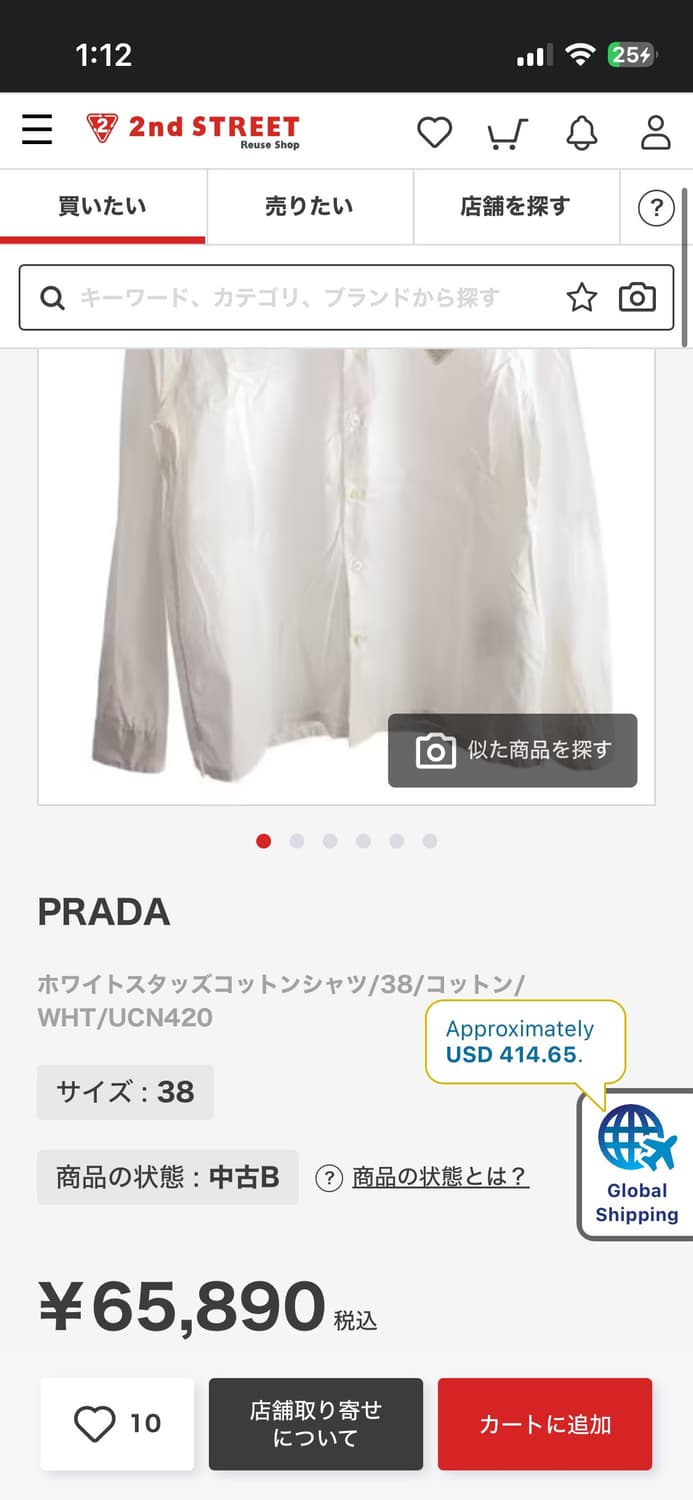Tap カートに追加 to add to cart
Screen dimensions: 693x1500
[x=545, y=1424]
